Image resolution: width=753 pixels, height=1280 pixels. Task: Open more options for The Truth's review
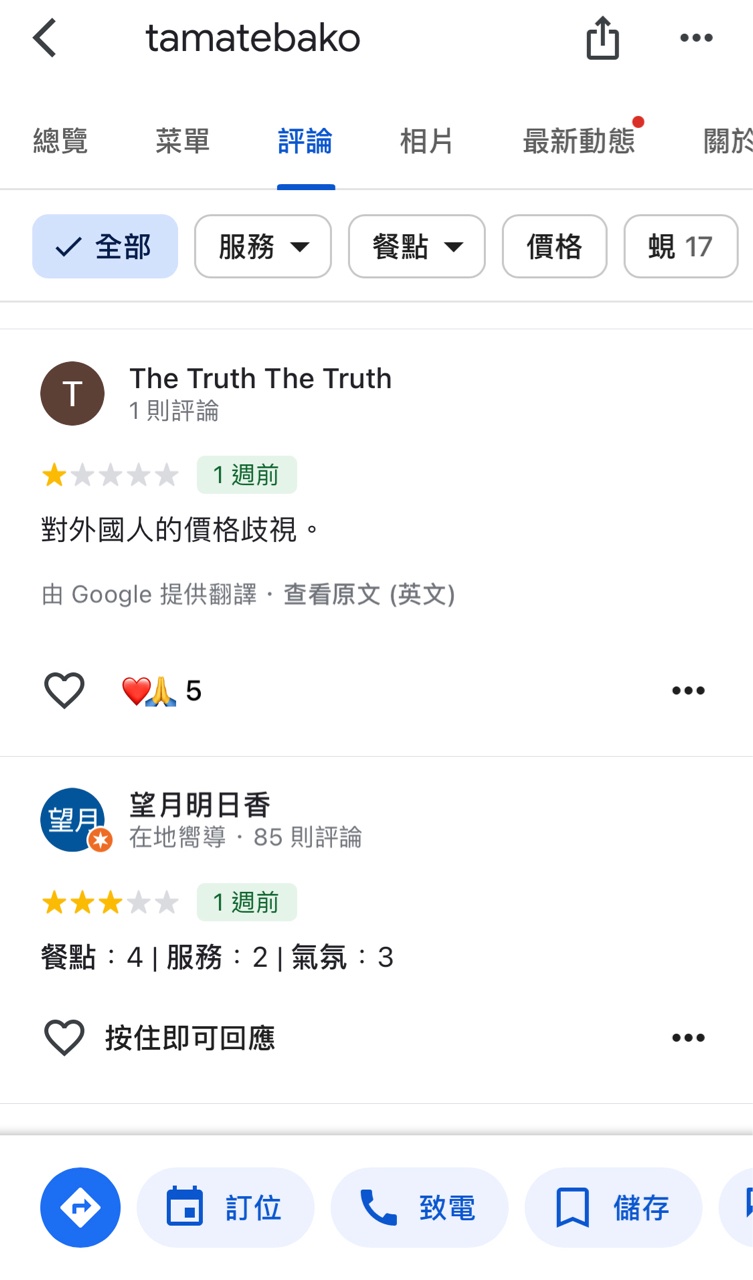tap(688, 691)
